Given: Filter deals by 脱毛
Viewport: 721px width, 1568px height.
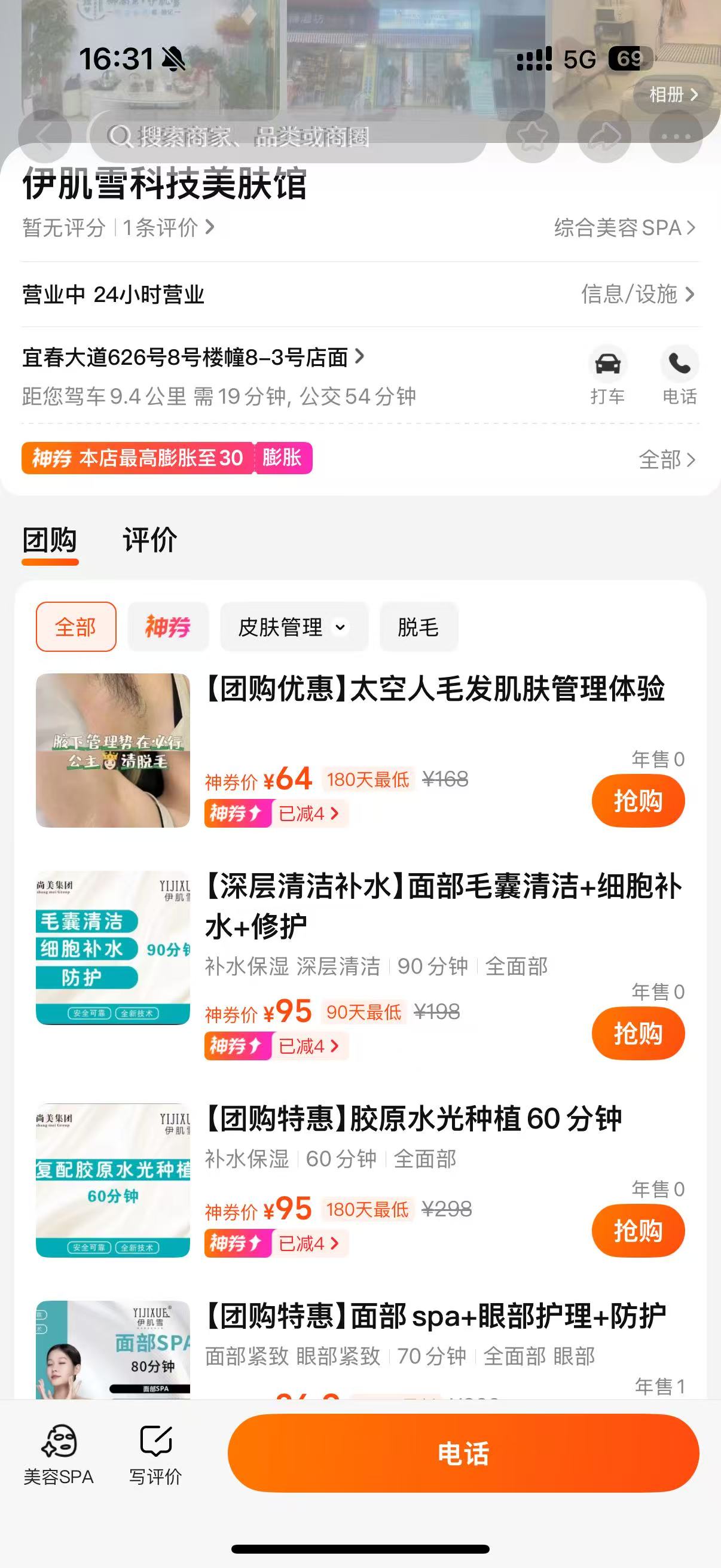Looking at the screenshot, I should click(x=418, y=627).
